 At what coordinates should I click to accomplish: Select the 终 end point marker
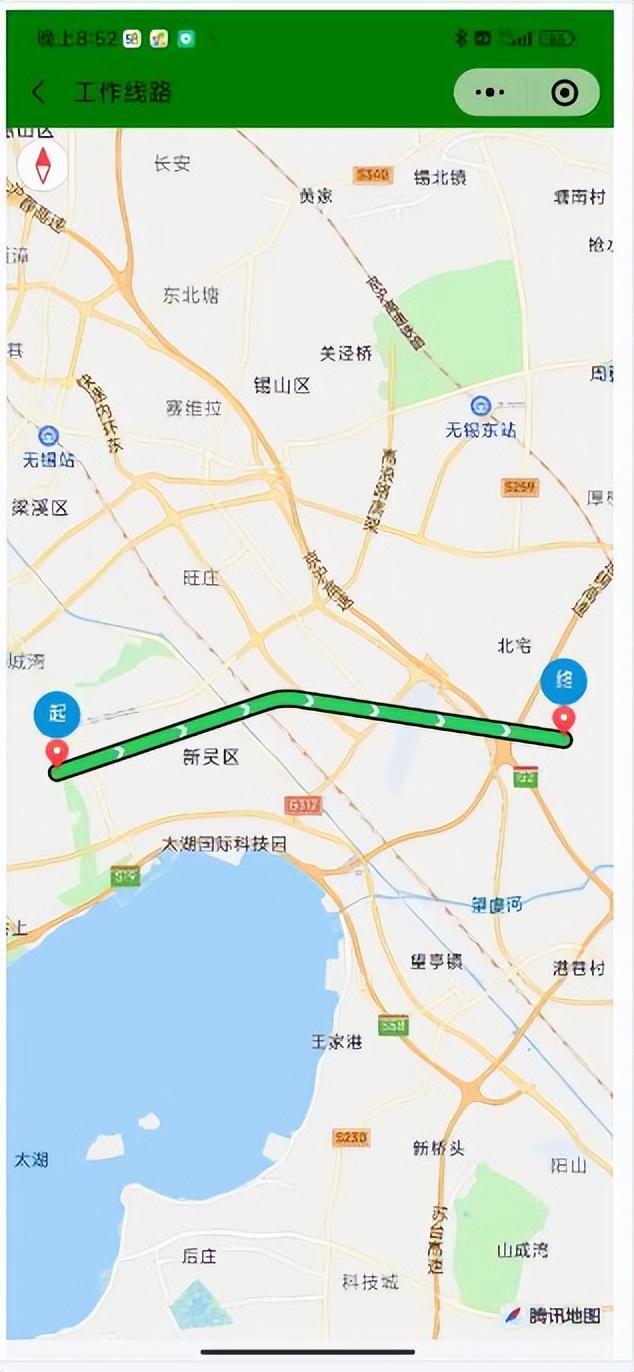564,682
